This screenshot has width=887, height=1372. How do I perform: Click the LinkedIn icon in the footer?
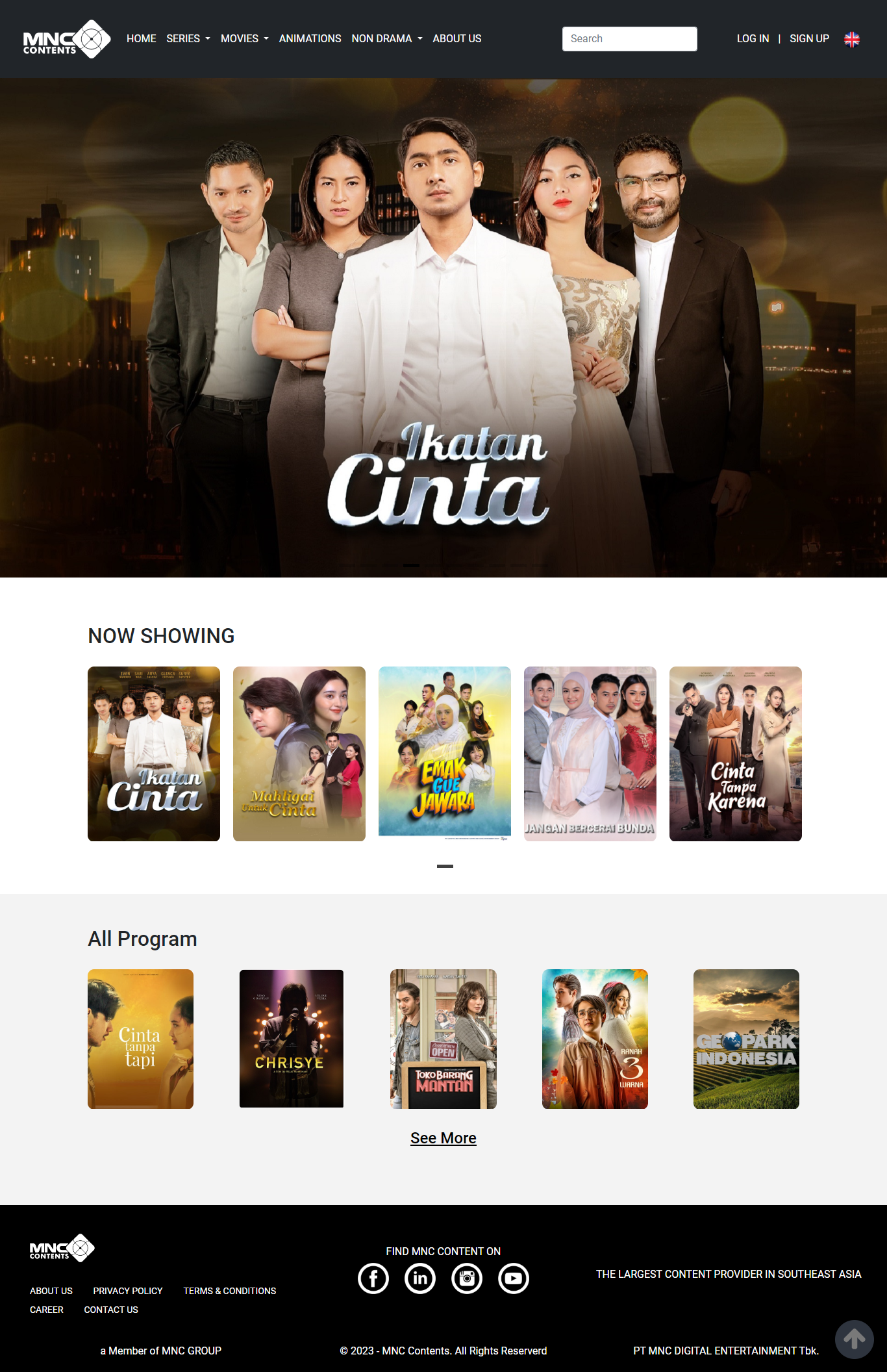tap(420, 1278)
